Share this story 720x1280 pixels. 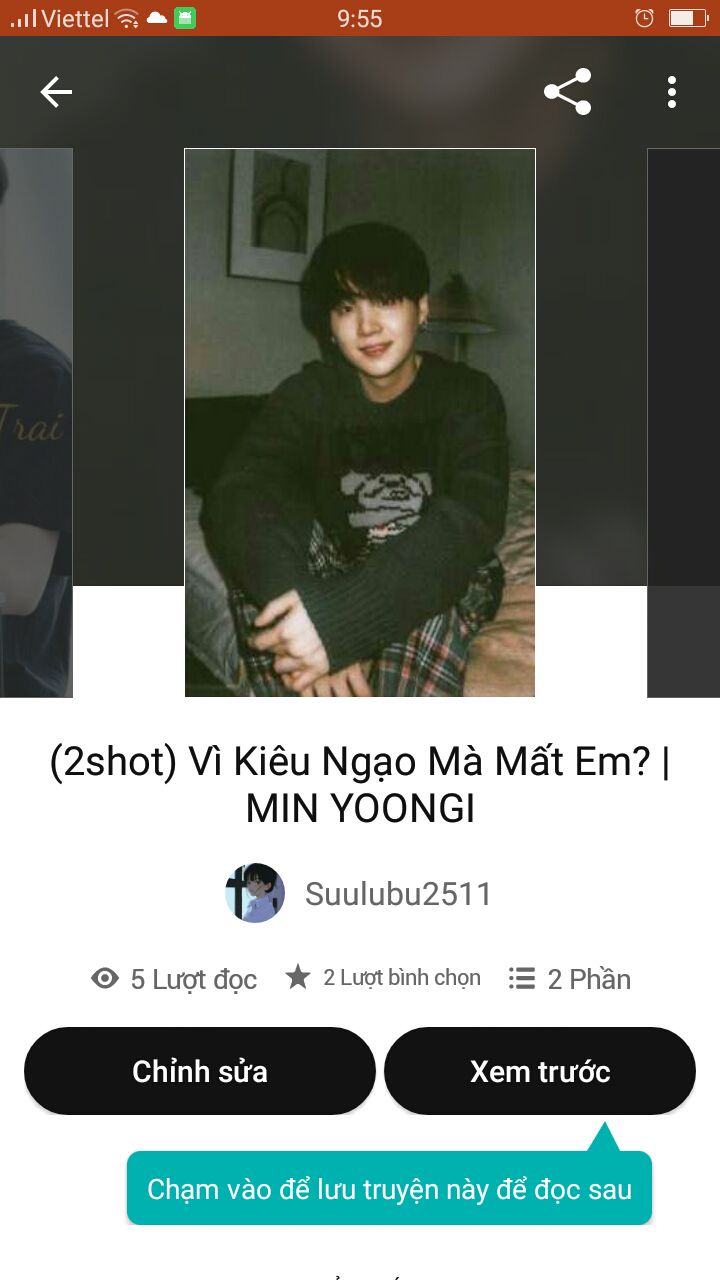[568, 92]
